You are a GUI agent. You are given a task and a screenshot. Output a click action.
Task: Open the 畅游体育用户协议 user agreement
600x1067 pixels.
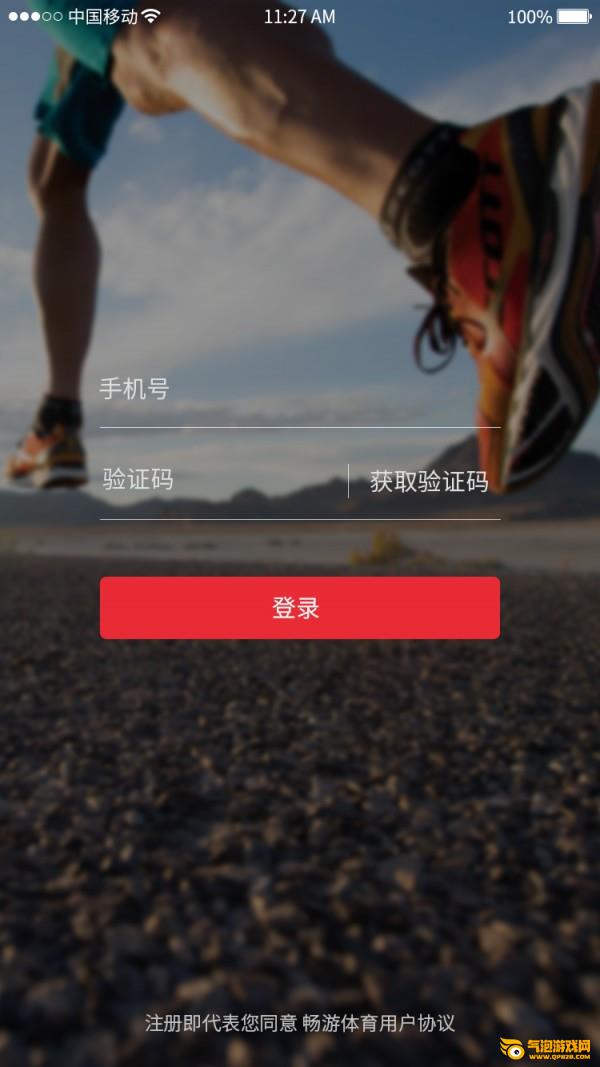click(378, 1023)
